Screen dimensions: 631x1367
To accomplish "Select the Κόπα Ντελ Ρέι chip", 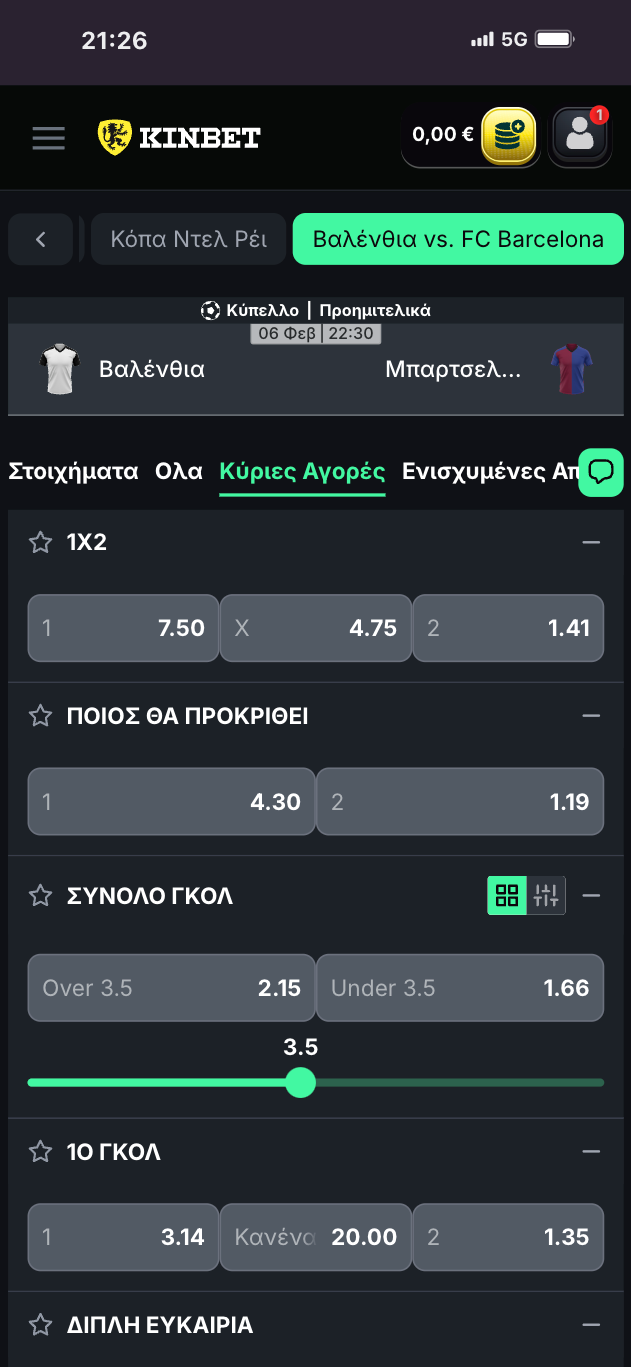I will point(189,239).
